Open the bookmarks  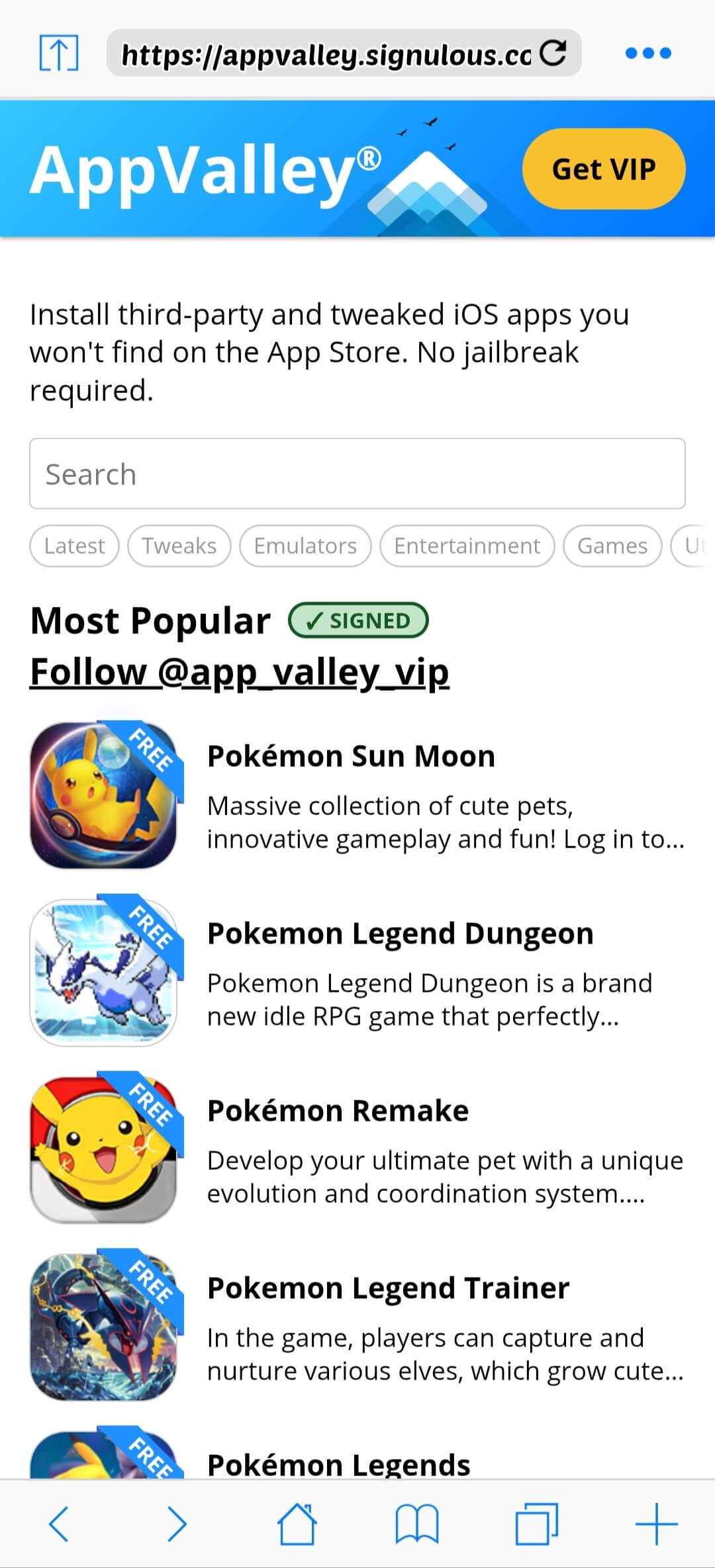(416, 1524)
